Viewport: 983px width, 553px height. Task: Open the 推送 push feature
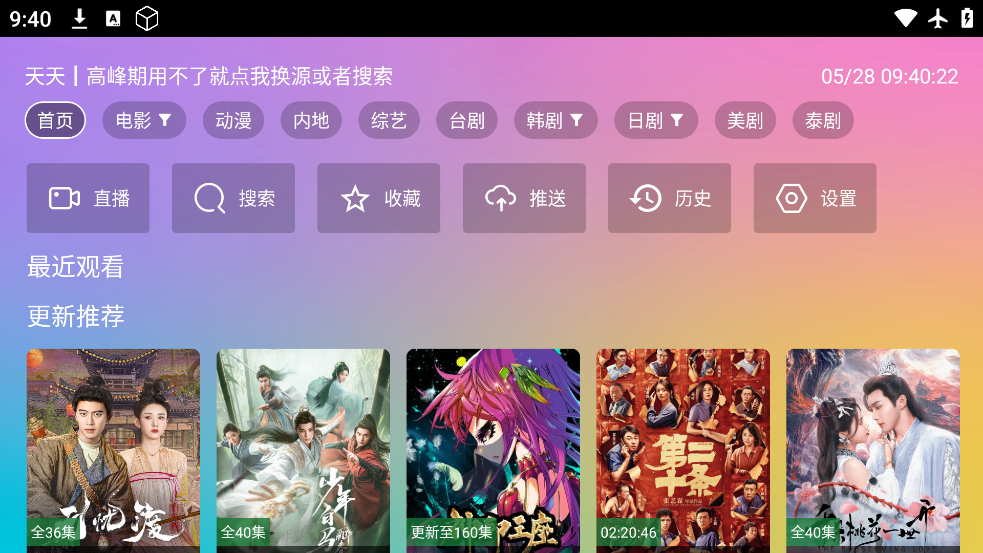(x=524, y=199)
